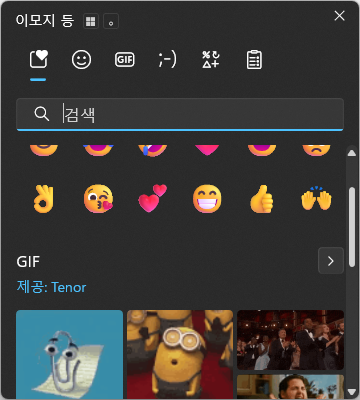Select the applauding audience GIF

click(x=290, y=340)
